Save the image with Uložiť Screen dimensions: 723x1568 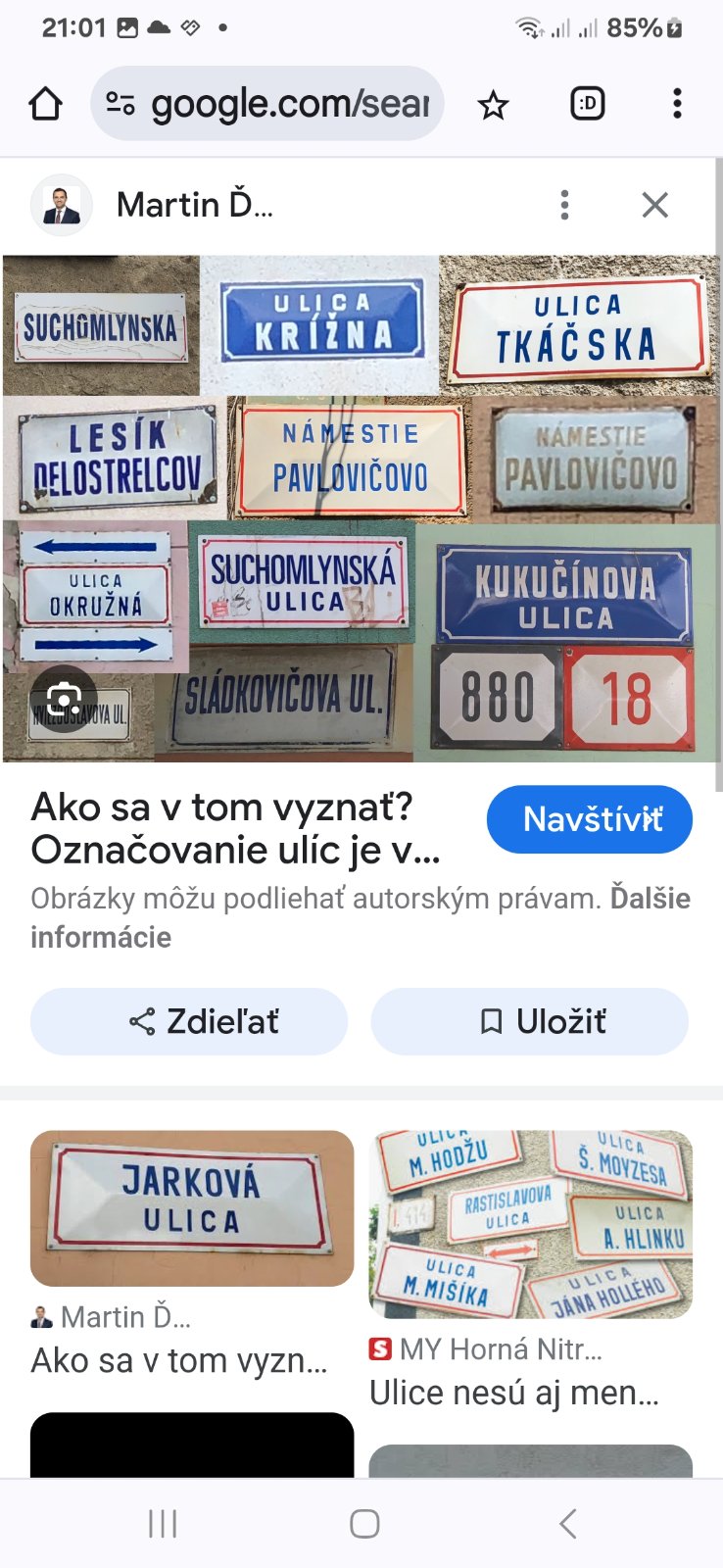click(x=529, y=1021)
